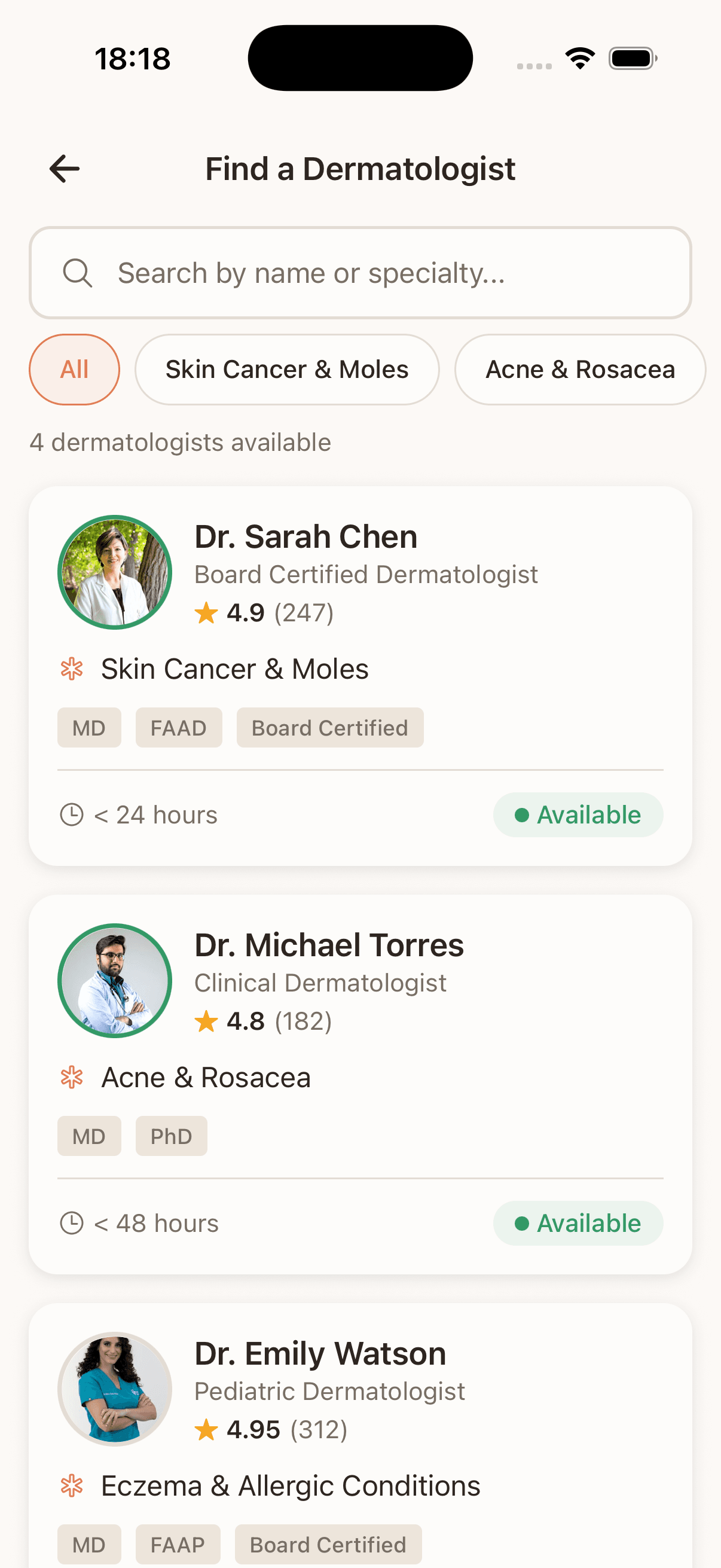Screen dimensions: 721x1568
Task: Tap the Available badge on Dr. Sarah Chen's card
Action: coord(578,814)
